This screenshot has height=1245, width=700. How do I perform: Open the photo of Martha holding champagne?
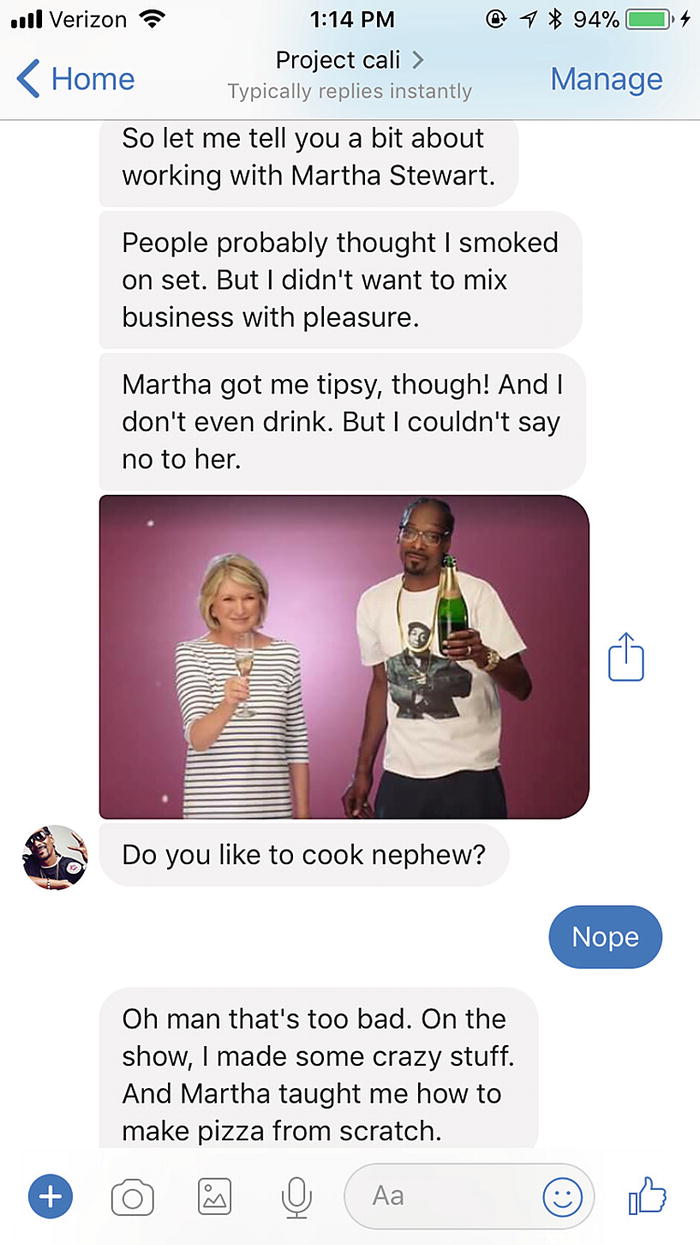pos(343,656)
